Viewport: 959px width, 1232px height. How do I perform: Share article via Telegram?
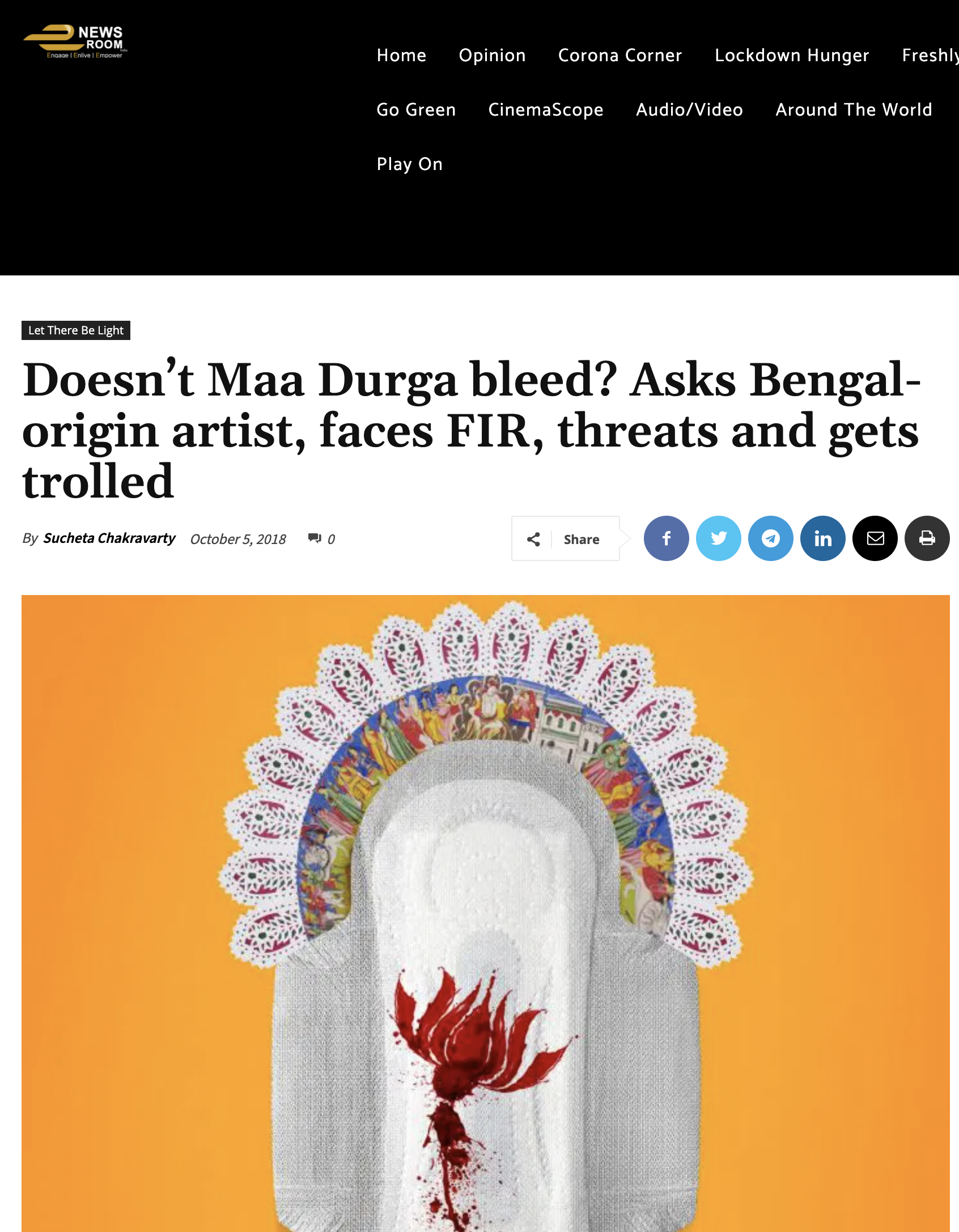coord(770,538)
